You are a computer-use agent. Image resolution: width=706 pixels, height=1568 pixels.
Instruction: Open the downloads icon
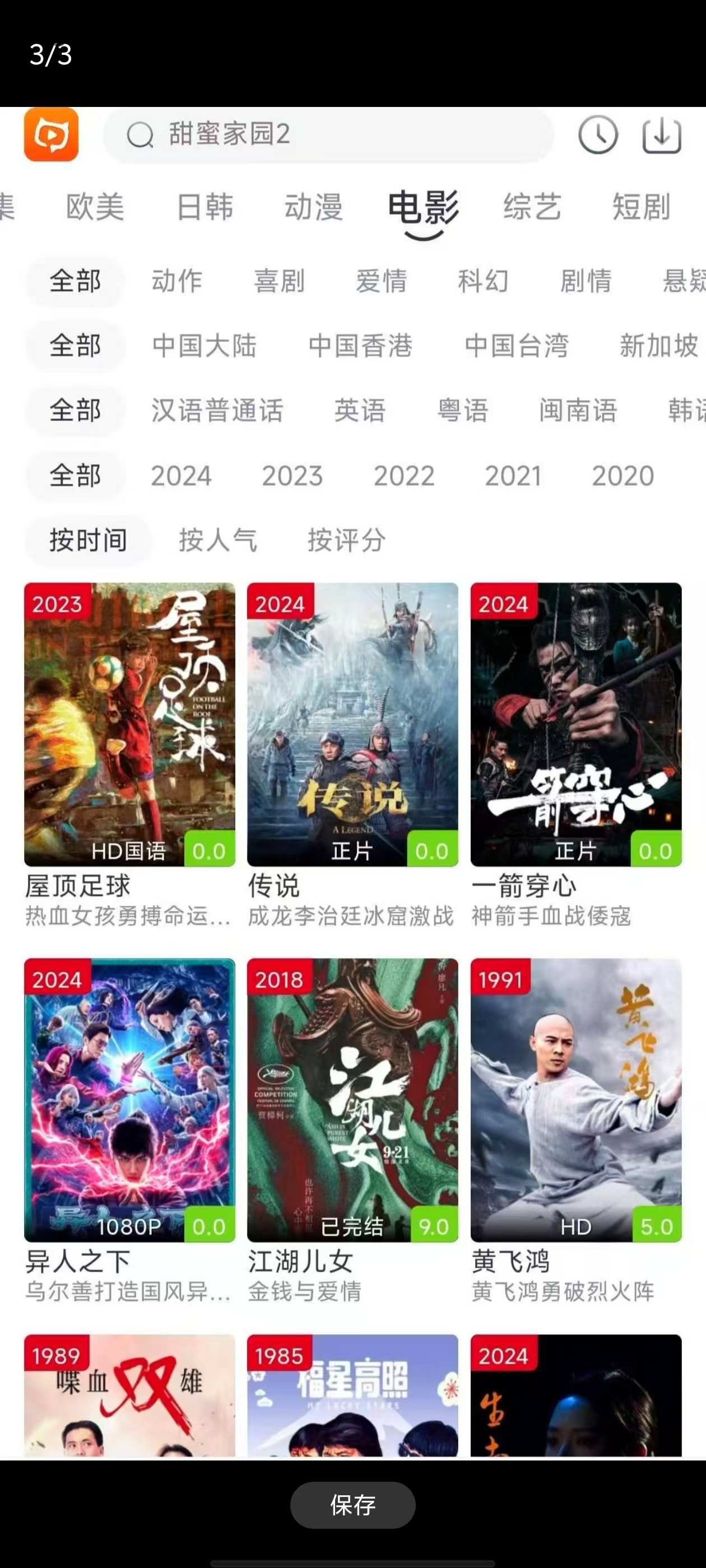point(662,134)
